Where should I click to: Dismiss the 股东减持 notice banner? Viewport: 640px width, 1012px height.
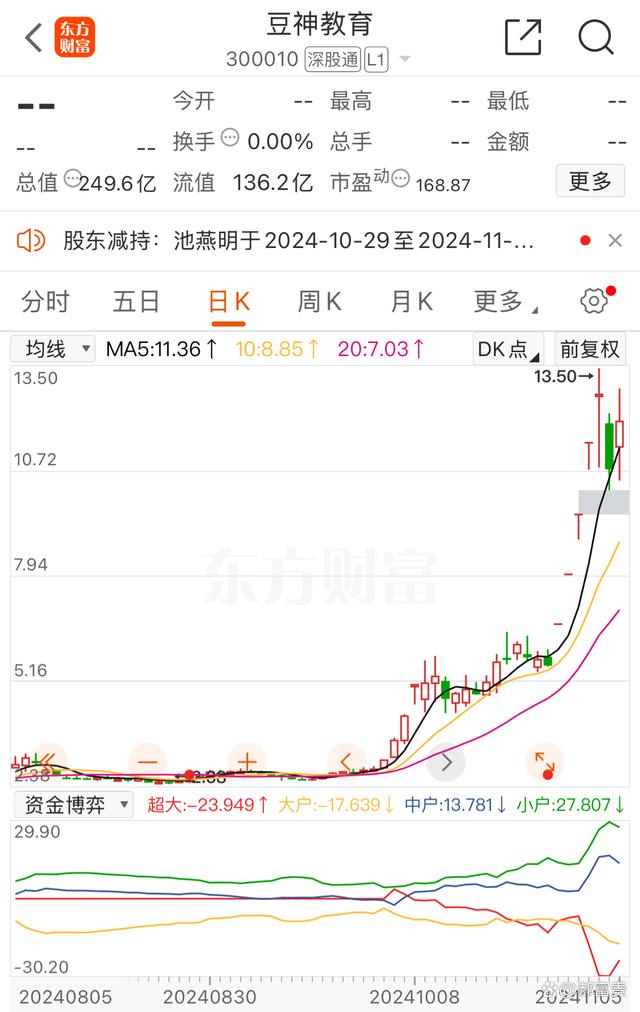[615, 240]
